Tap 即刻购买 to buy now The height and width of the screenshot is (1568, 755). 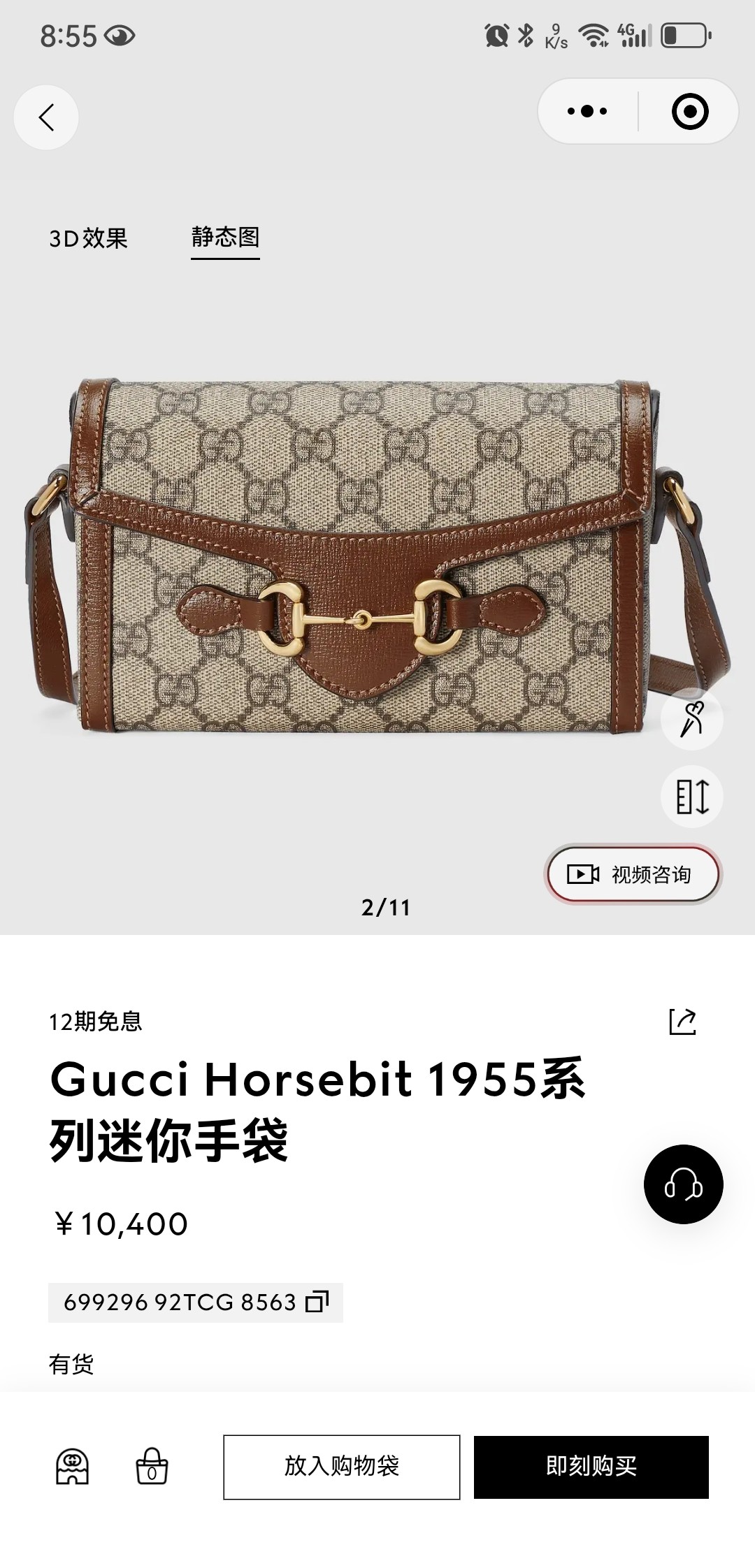coord(591,1467)
